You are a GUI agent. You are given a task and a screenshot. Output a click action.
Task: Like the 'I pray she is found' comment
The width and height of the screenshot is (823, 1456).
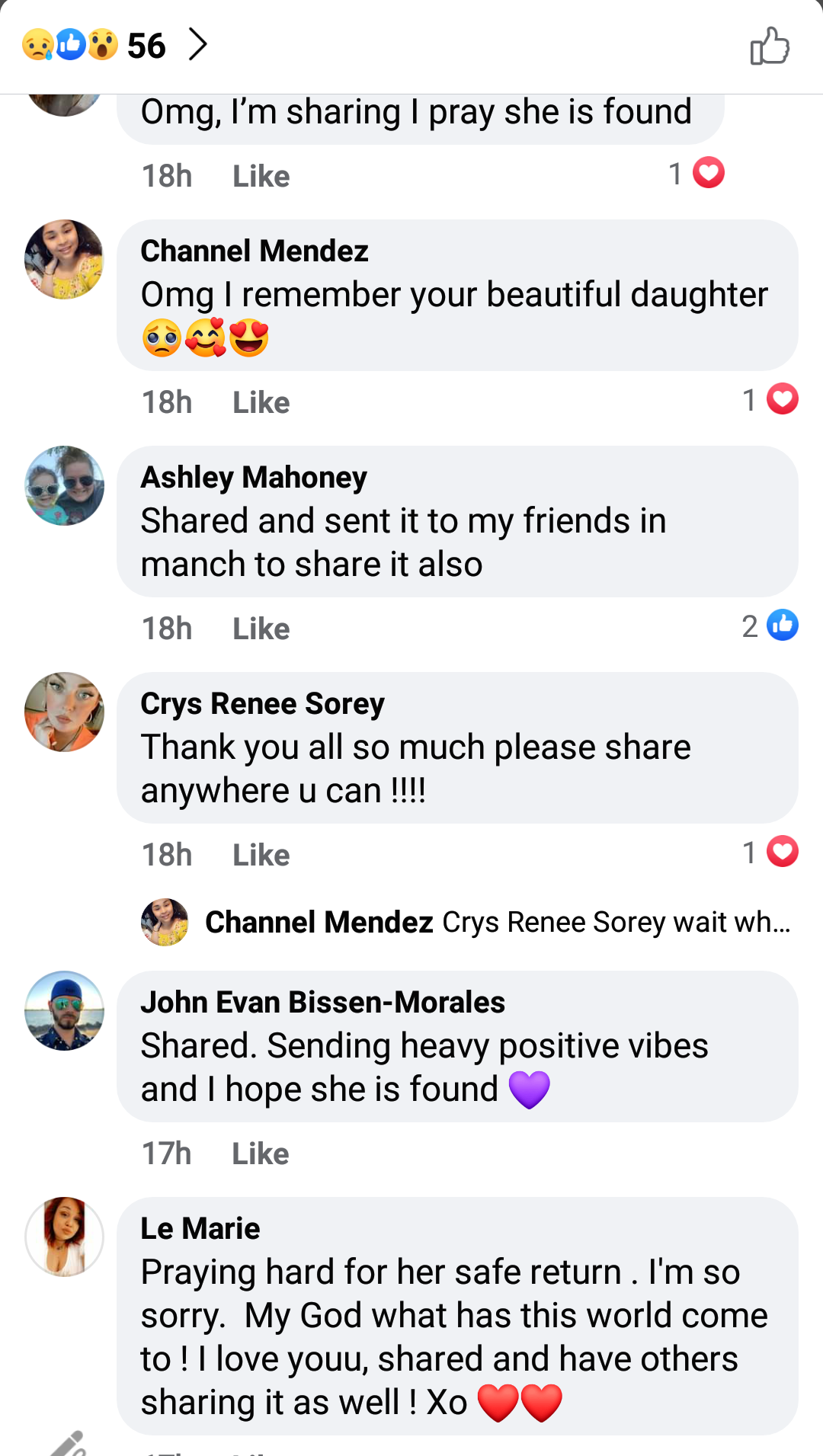pyautogui.click(x=261, y=176)
